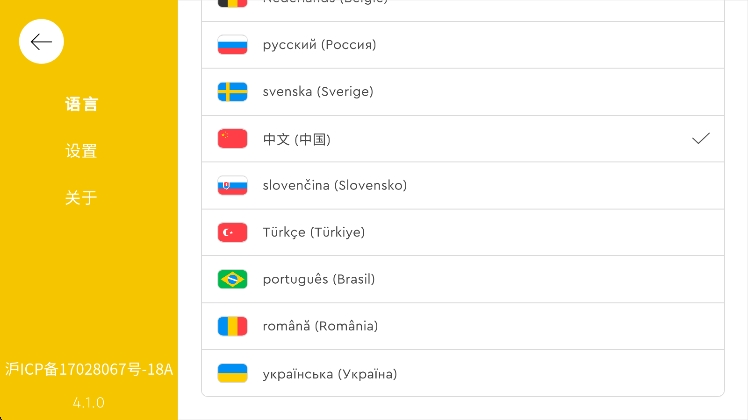Screen dimensions: 748x420
Task: Pick Türkçe (Türkiye) language
Action: tap(462, 232)
